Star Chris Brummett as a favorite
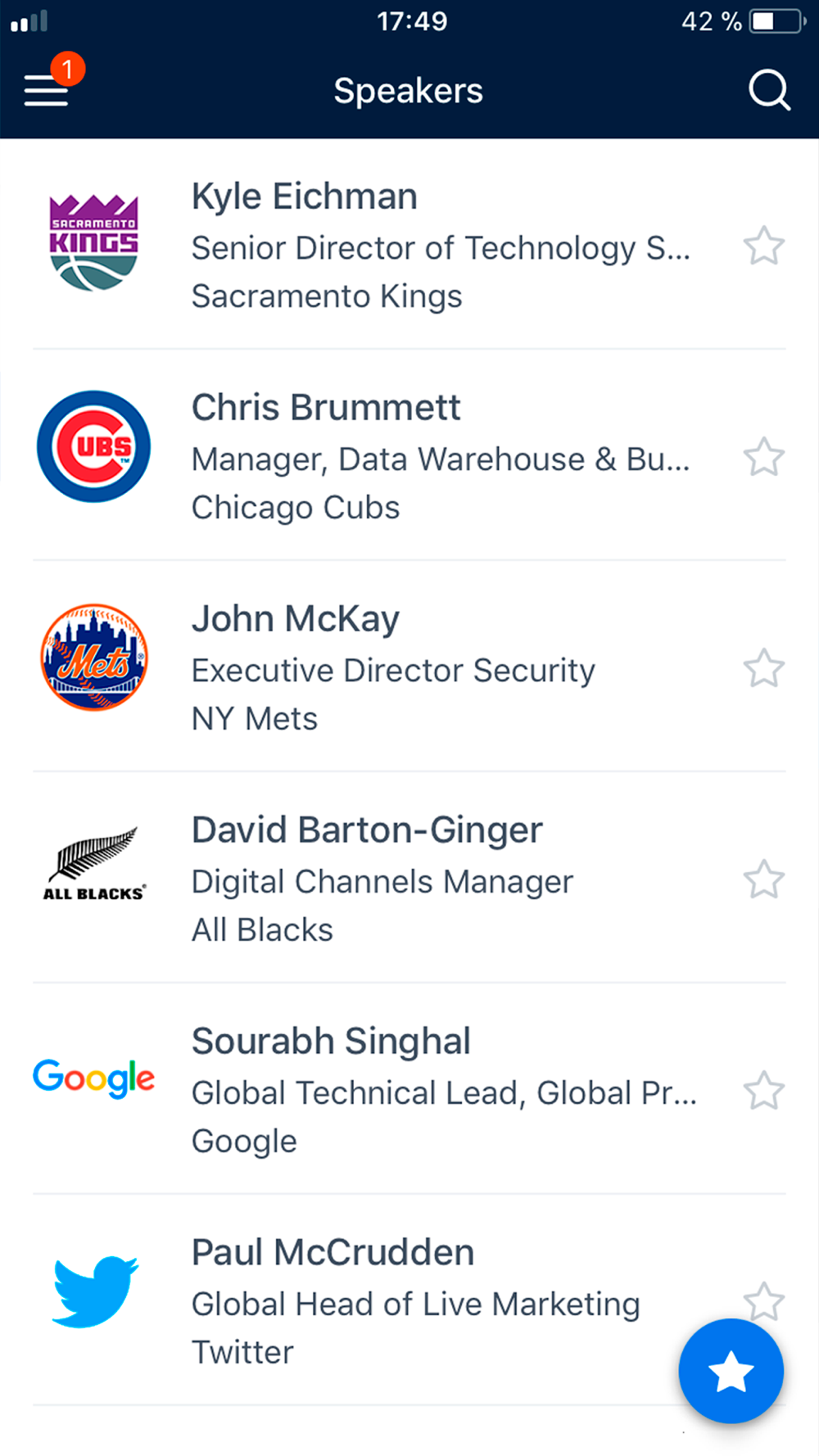819x1456 pixels. point(764,457)
